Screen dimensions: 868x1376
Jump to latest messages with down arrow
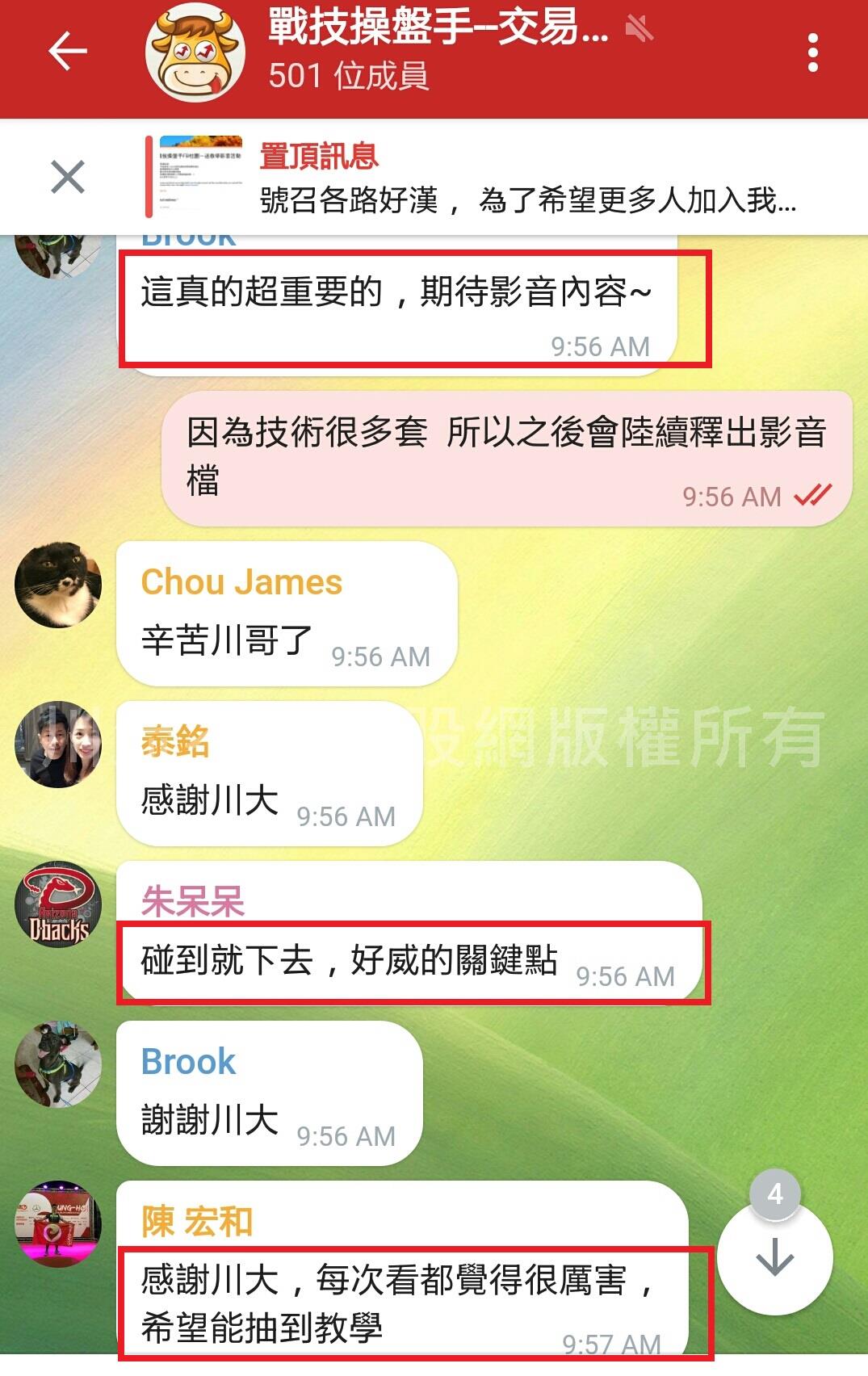point(774,1257)
